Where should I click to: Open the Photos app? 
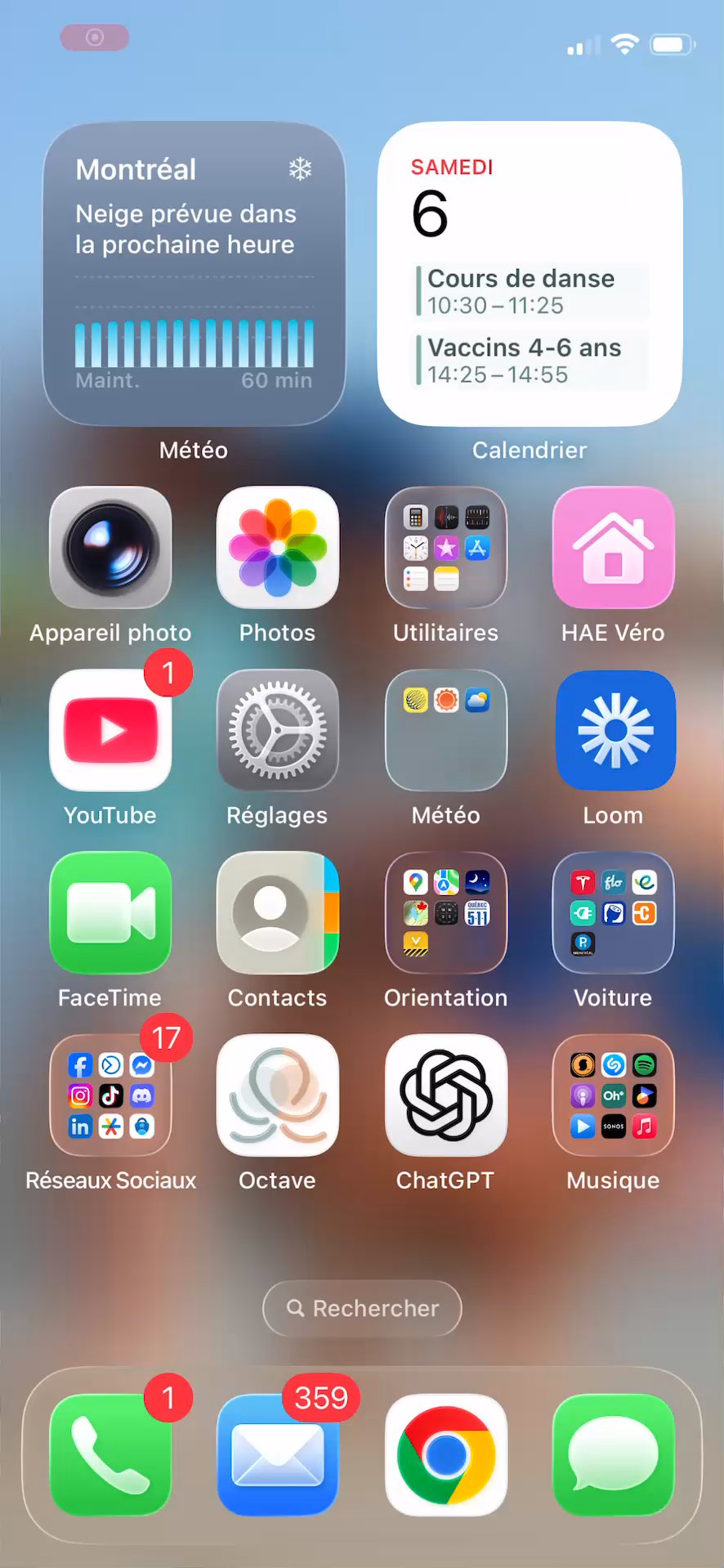(278, 547)
